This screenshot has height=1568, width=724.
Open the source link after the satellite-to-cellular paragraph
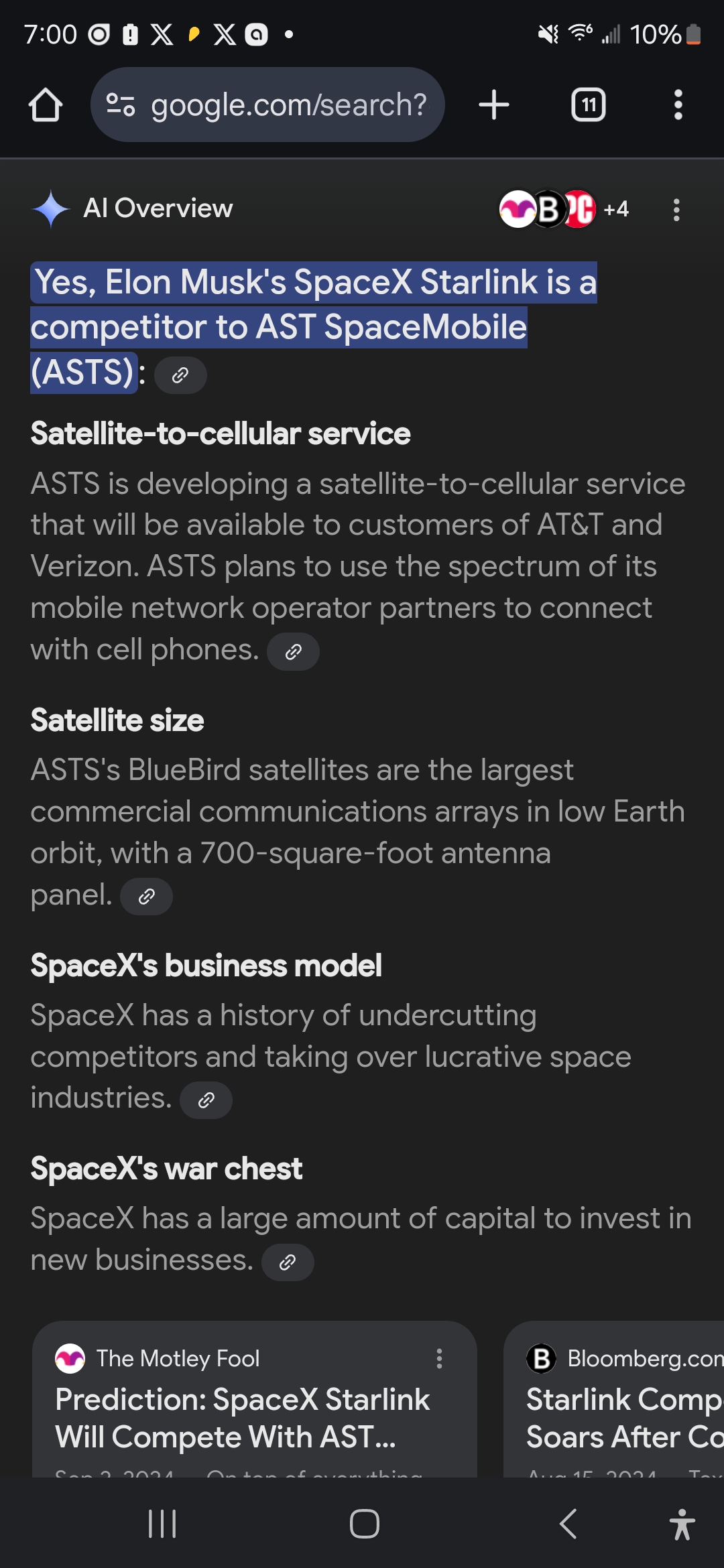click(293, 652)
